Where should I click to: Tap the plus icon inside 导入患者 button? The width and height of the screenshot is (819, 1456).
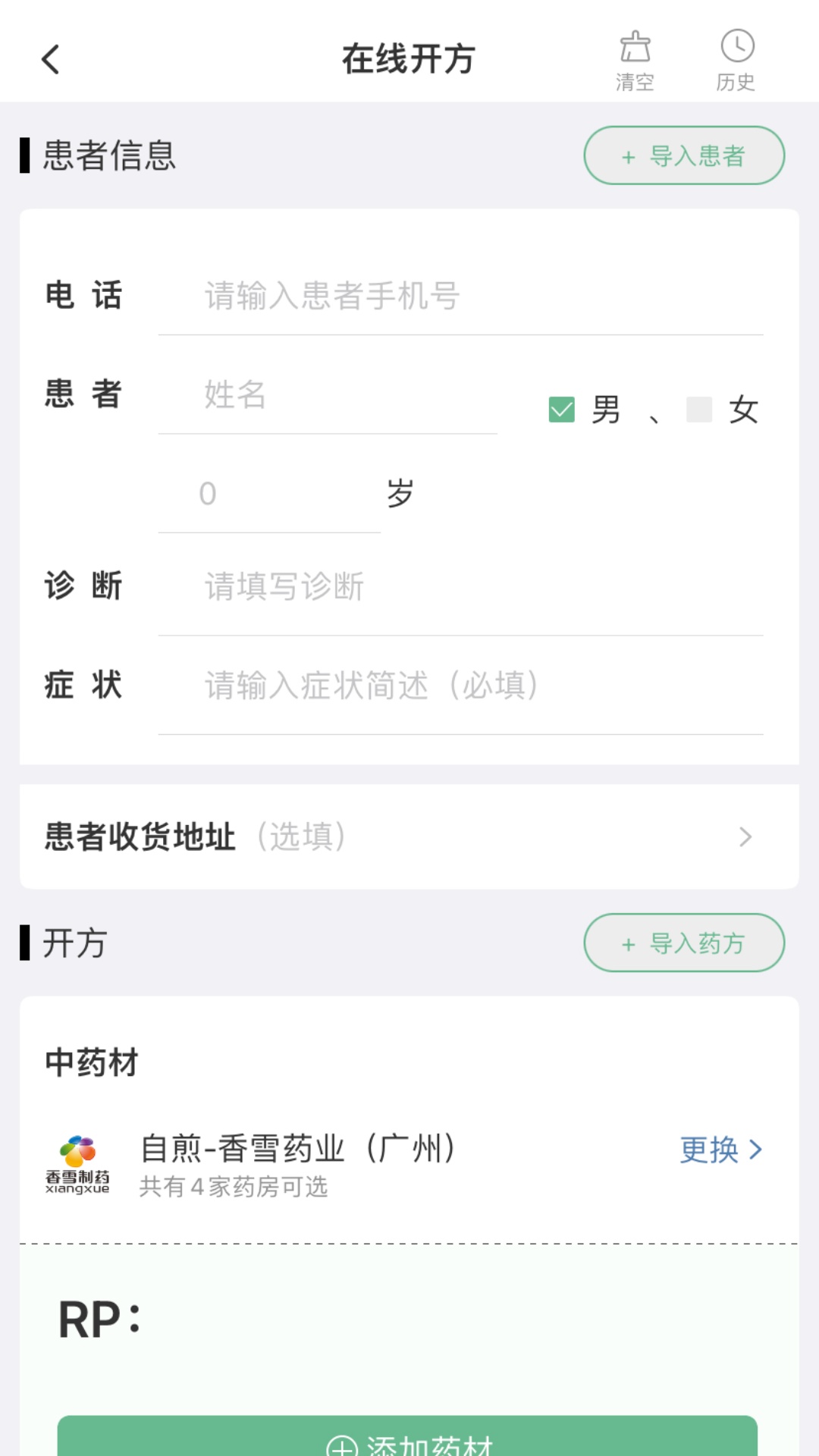click(x=627, y=157)
